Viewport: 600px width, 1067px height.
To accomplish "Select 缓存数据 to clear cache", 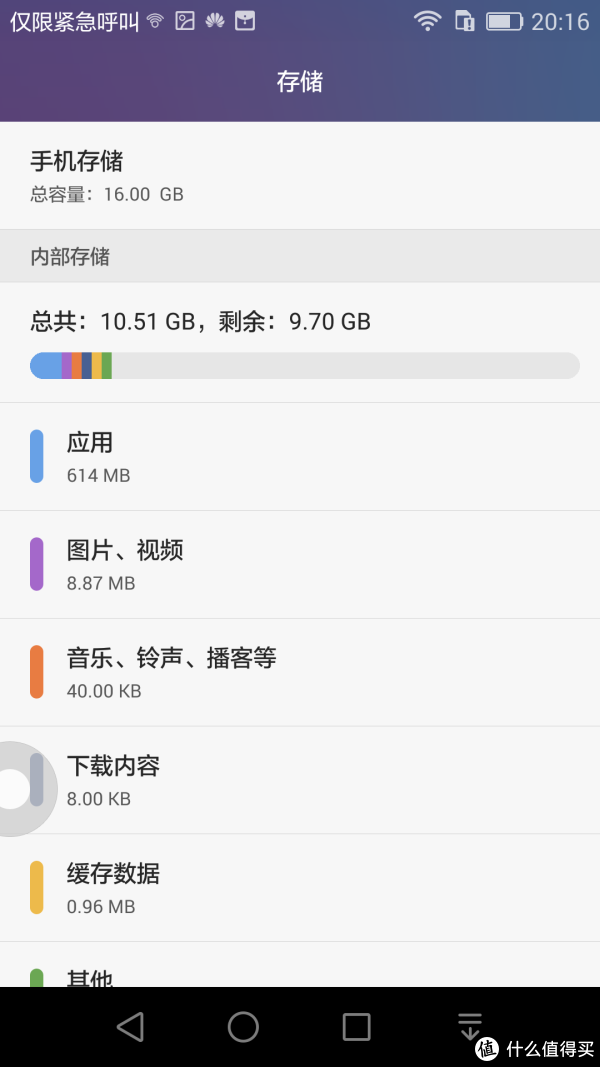I will tap(300, 888).
